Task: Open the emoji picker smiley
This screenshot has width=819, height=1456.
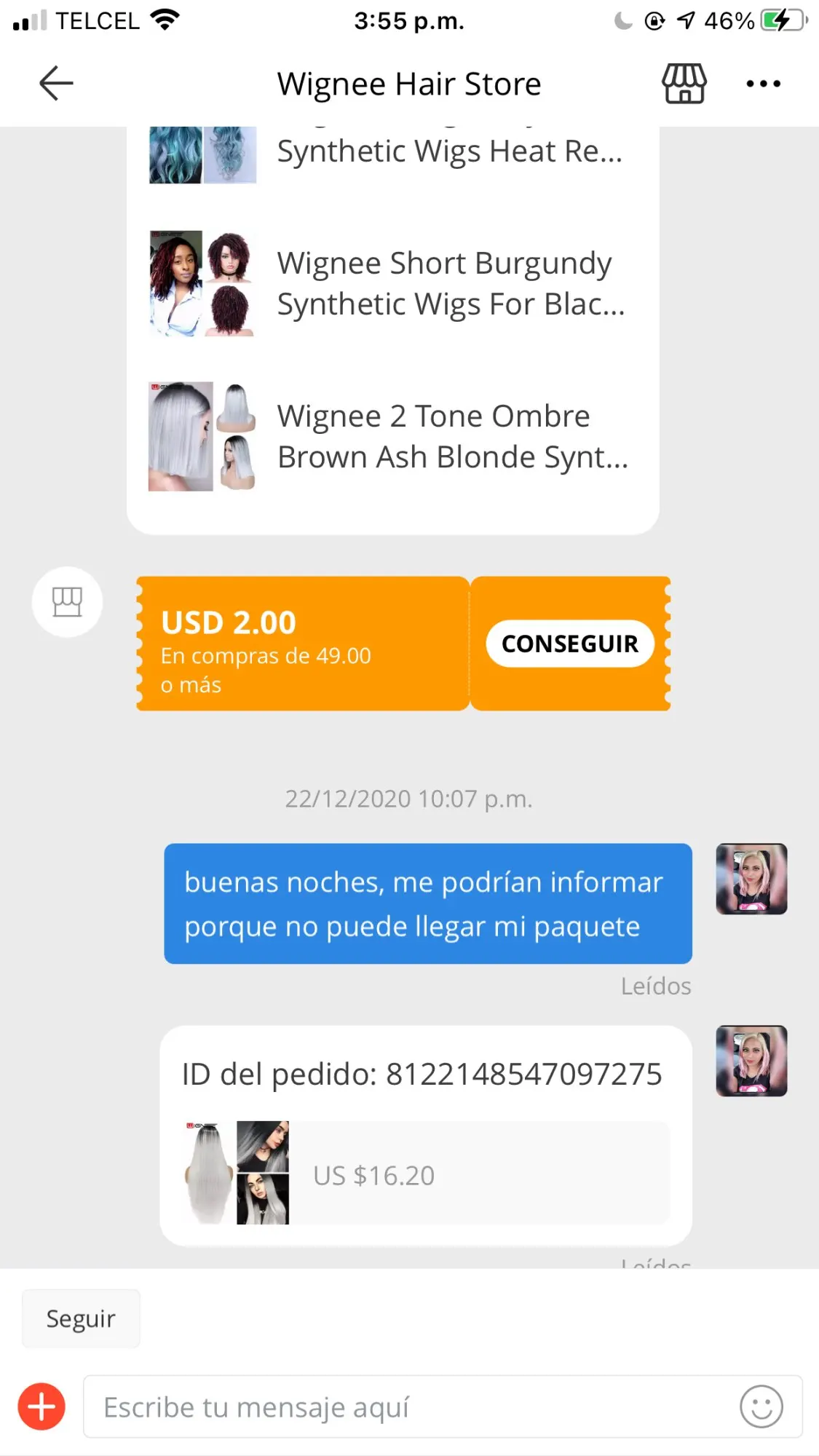Action: 761,1406
